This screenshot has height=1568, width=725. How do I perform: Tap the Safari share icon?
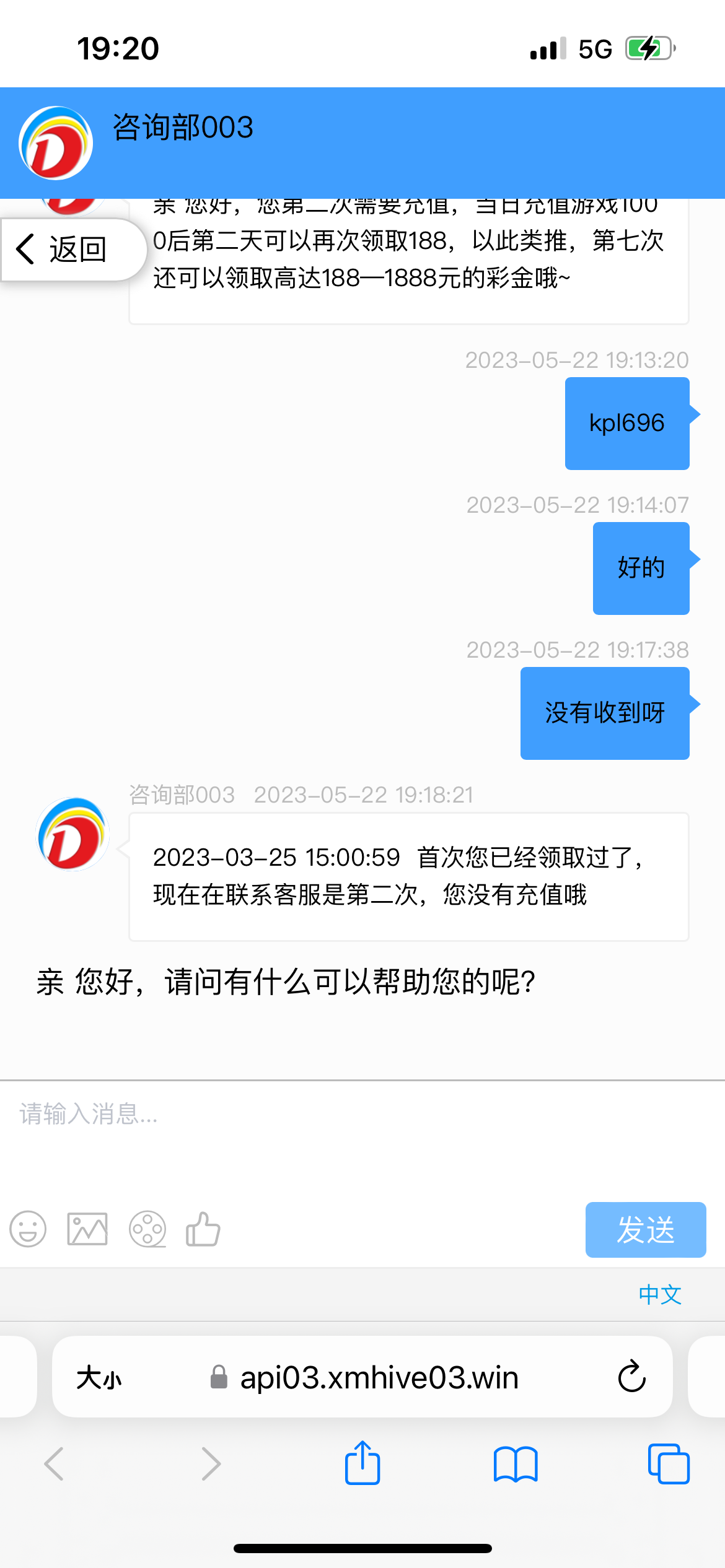pyautogui.click(x=362, y=1463)
